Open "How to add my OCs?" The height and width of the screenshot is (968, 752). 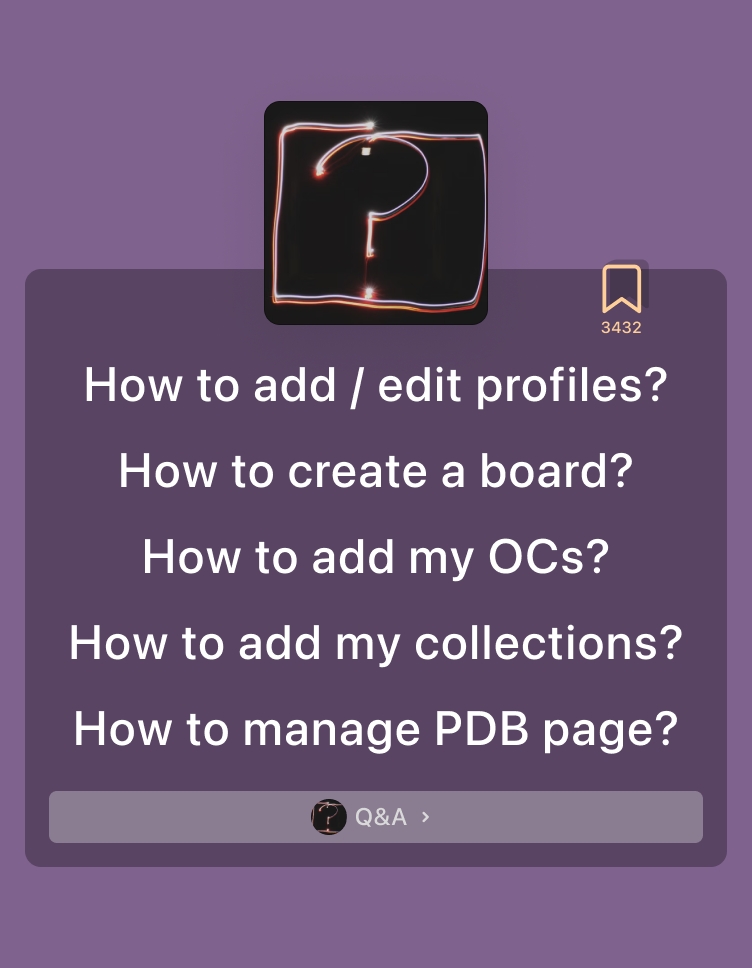click(376, 556)
